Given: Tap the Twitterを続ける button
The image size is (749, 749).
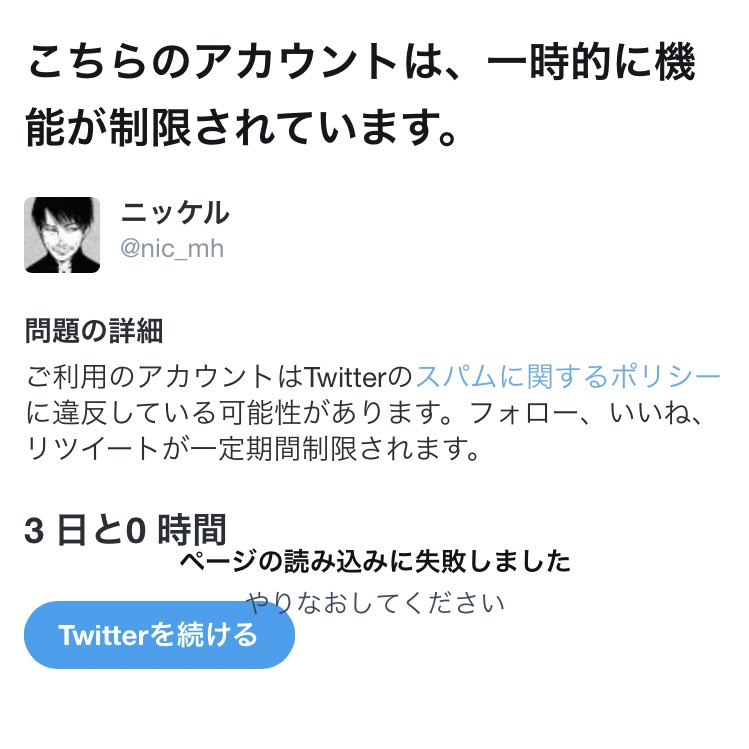Looking at the screenshot, I should pyautogui.click(x=159, y=635).
